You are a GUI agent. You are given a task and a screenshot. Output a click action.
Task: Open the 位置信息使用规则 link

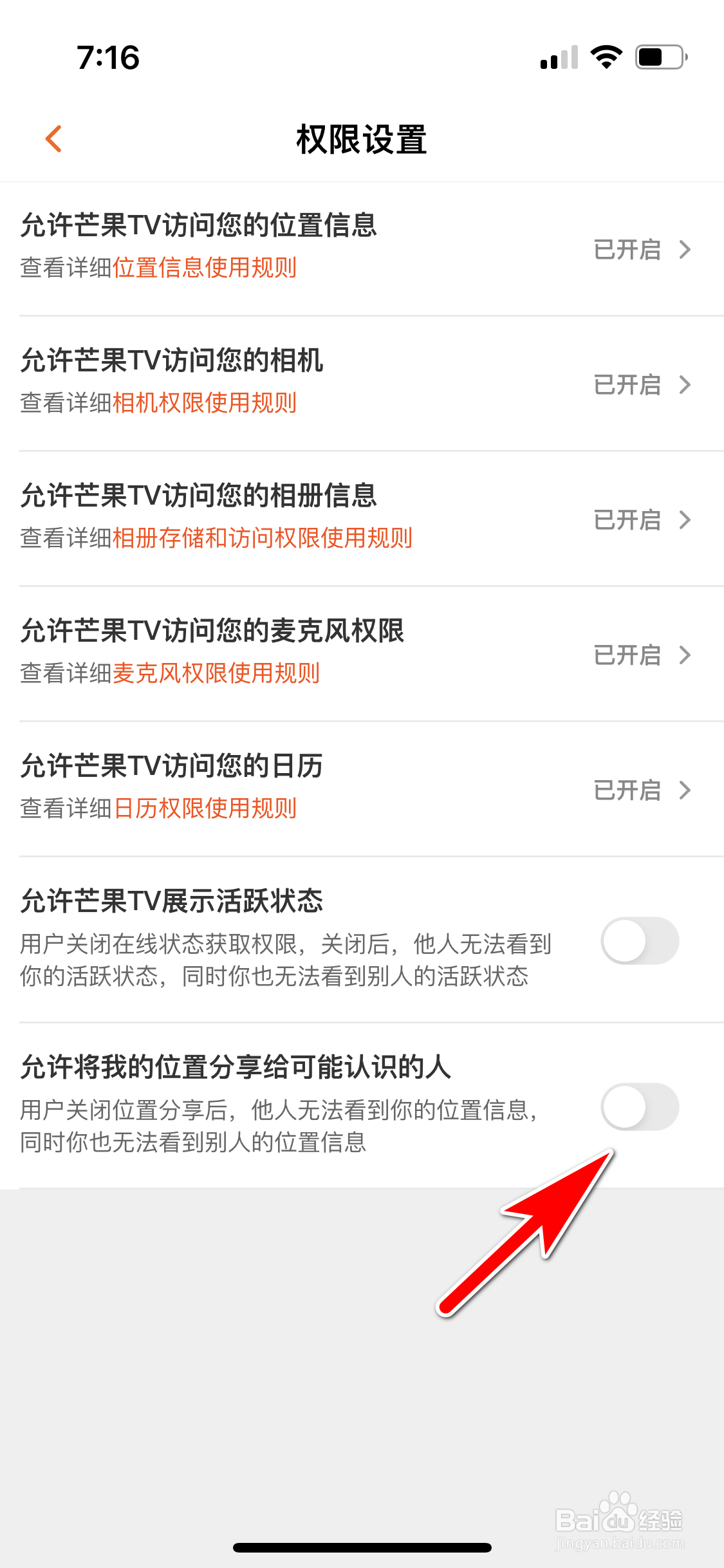205,268
